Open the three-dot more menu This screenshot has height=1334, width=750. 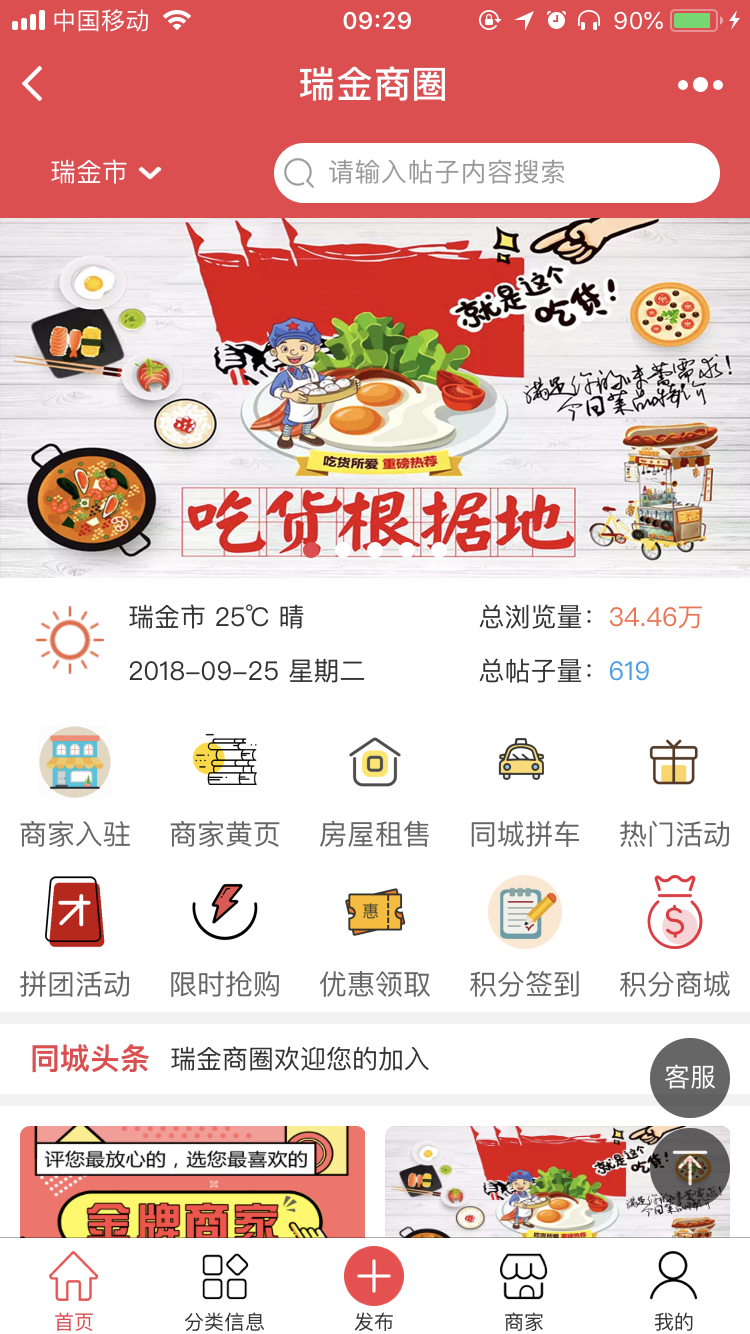point(700,85)
